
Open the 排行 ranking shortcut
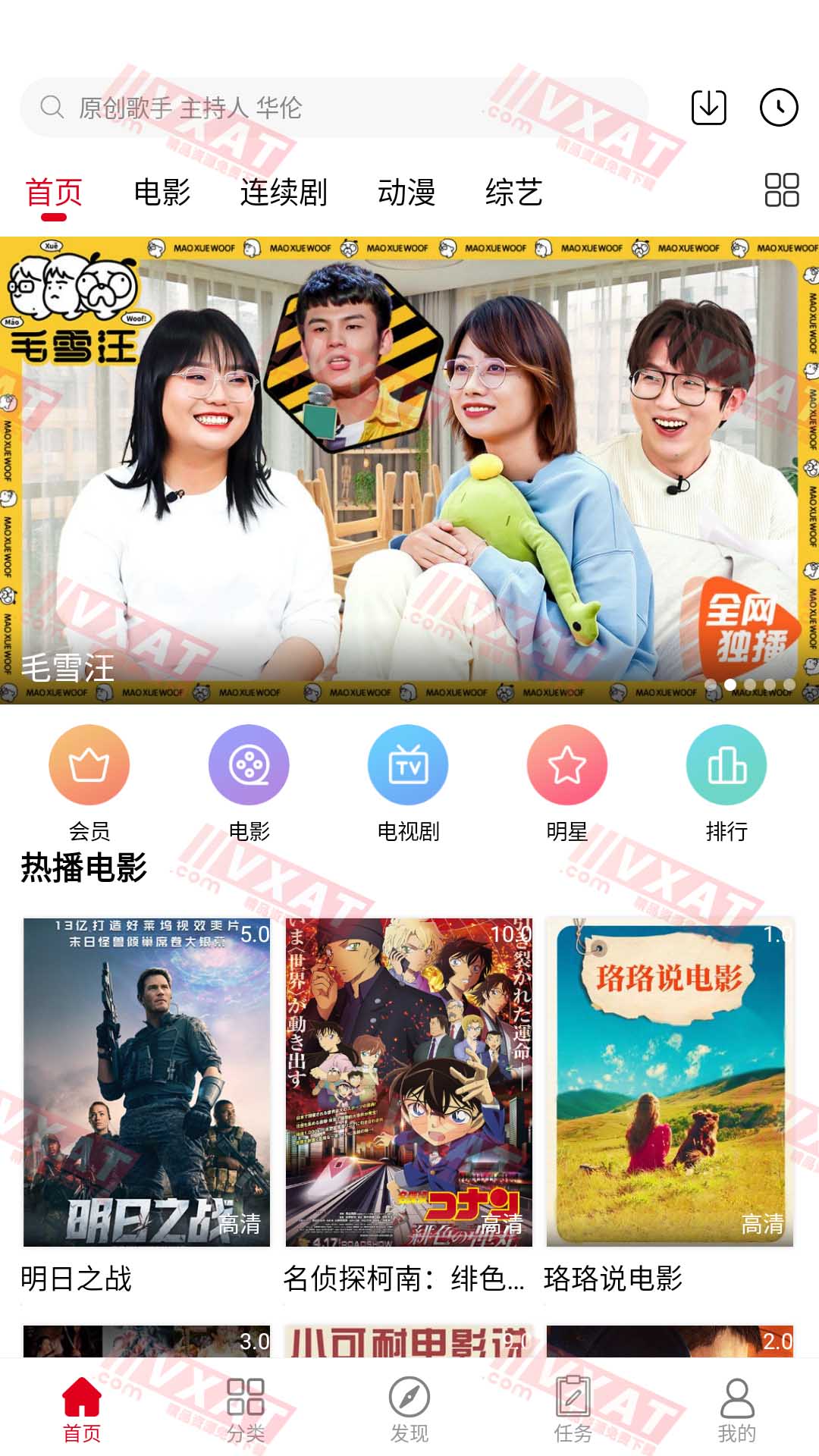pos(726,781)
